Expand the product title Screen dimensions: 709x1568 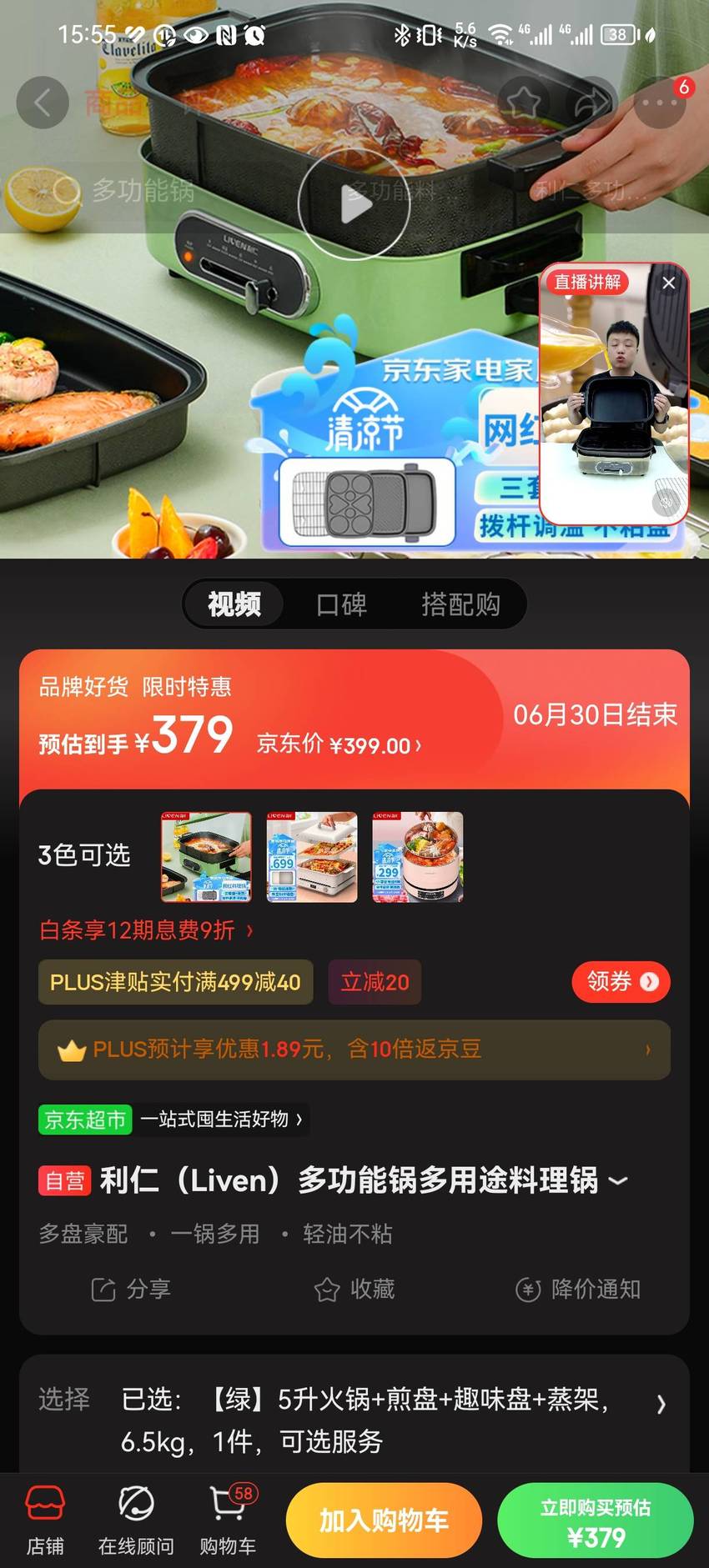coord(618,1181)
